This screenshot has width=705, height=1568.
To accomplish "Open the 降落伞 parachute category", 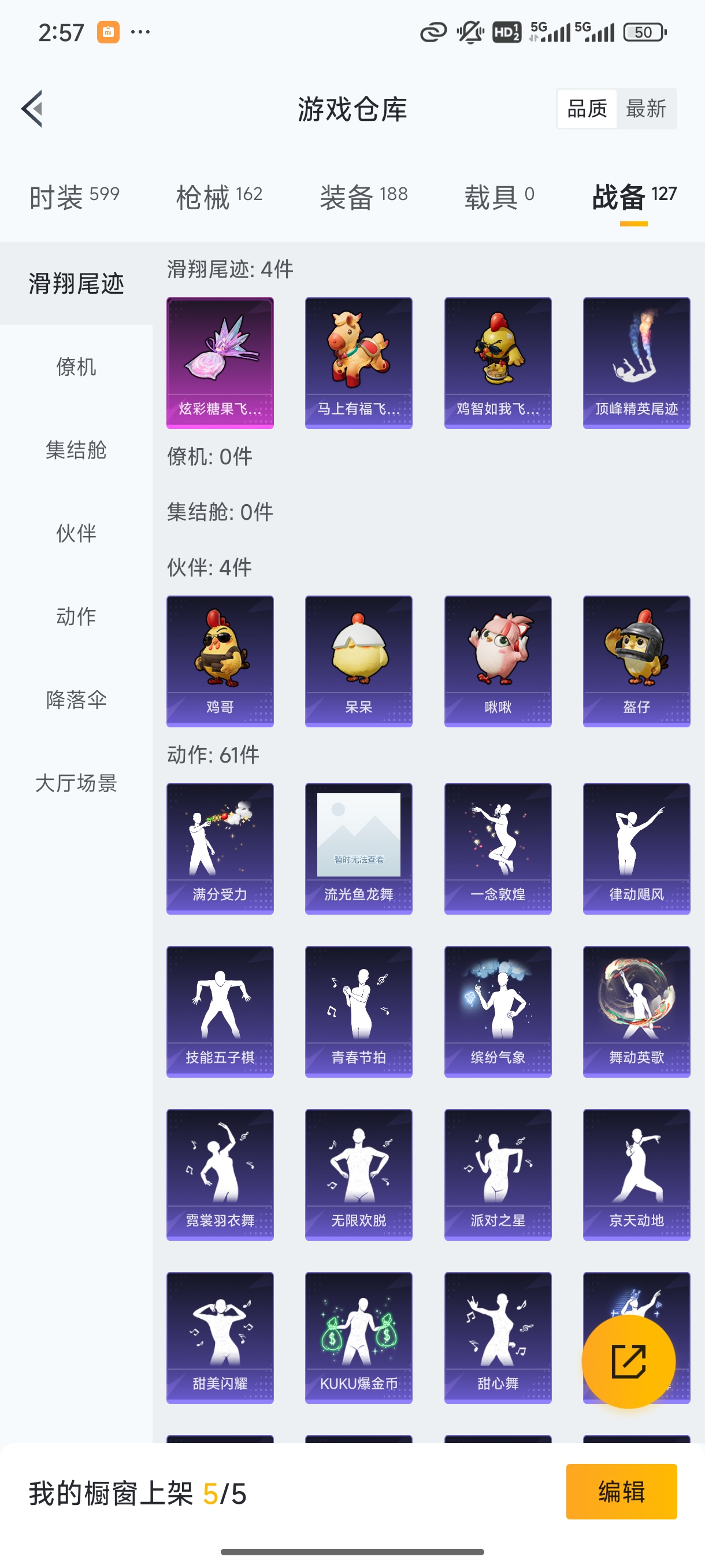I will (x=76, y=700).
